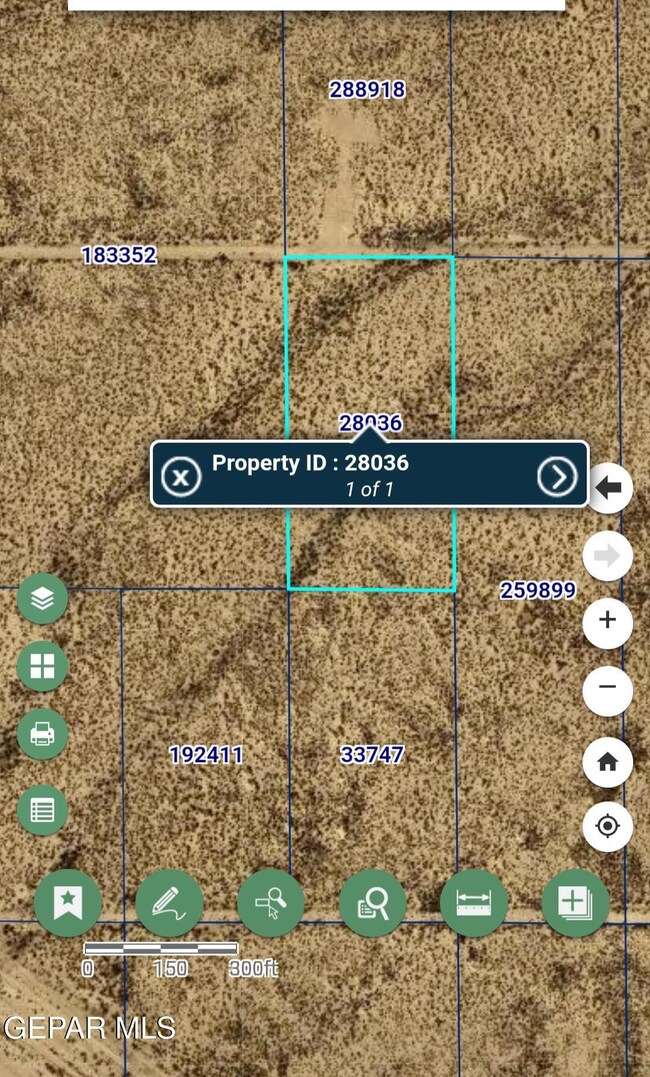Print the current map
Viewport: 650px width, 1077px height.
pyautogui.click(x=42, y=735)
